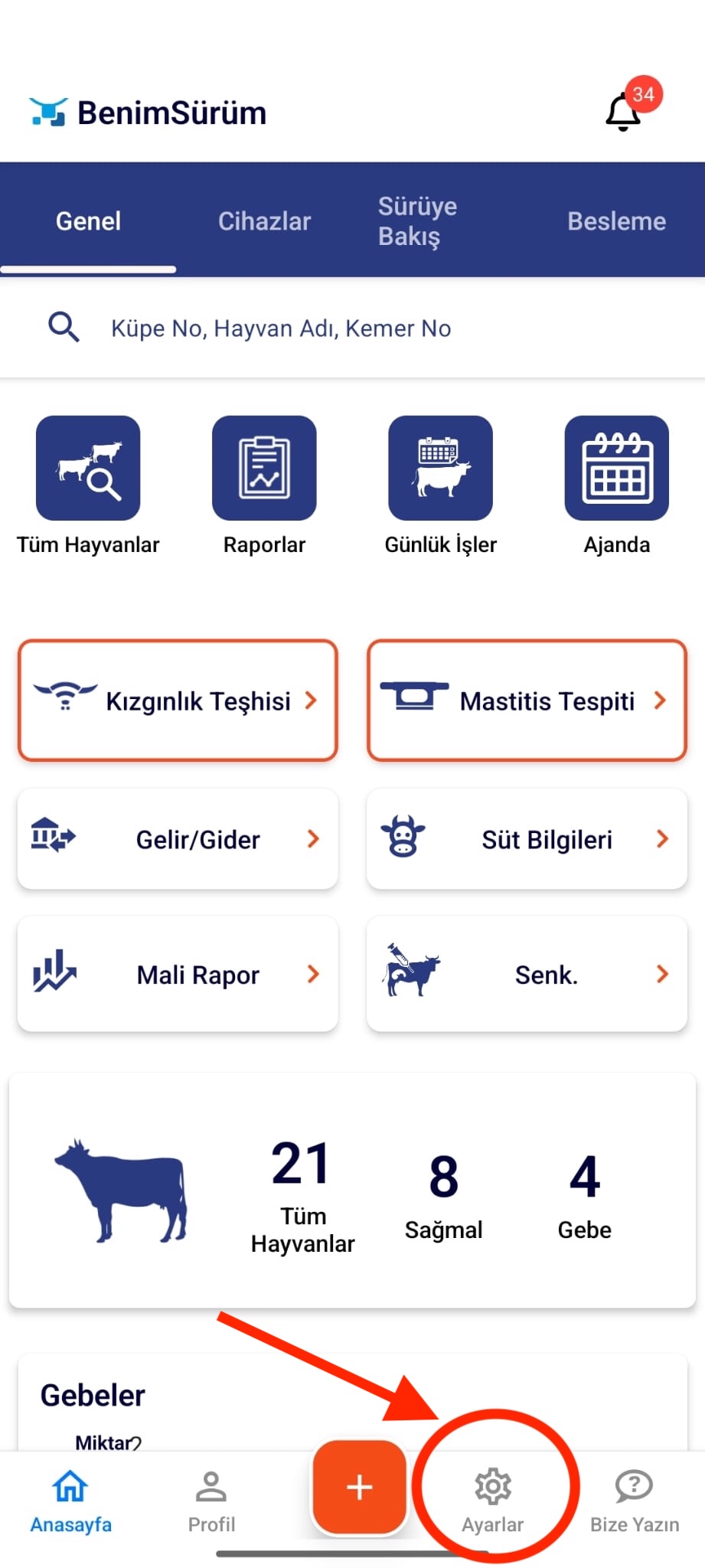Switch to the Cihazlar tab
Viewport: 705px width, 1568px height.
(264, 221)
